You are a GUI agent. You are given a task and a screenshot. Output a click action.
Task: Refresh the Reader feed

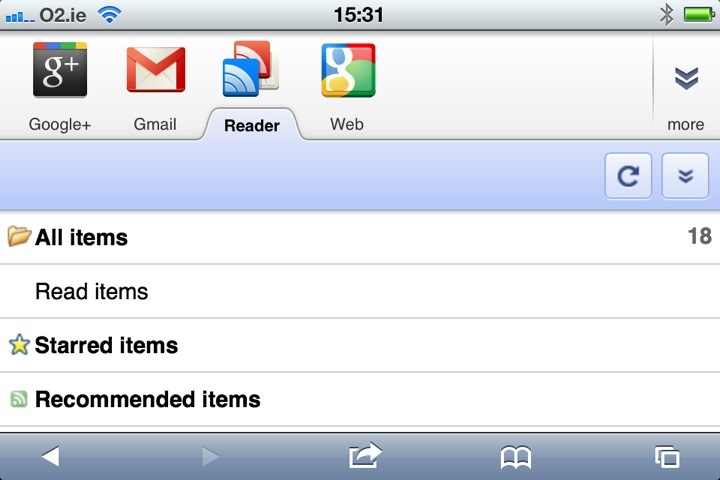pyautogui.click(x=628, y=176)
